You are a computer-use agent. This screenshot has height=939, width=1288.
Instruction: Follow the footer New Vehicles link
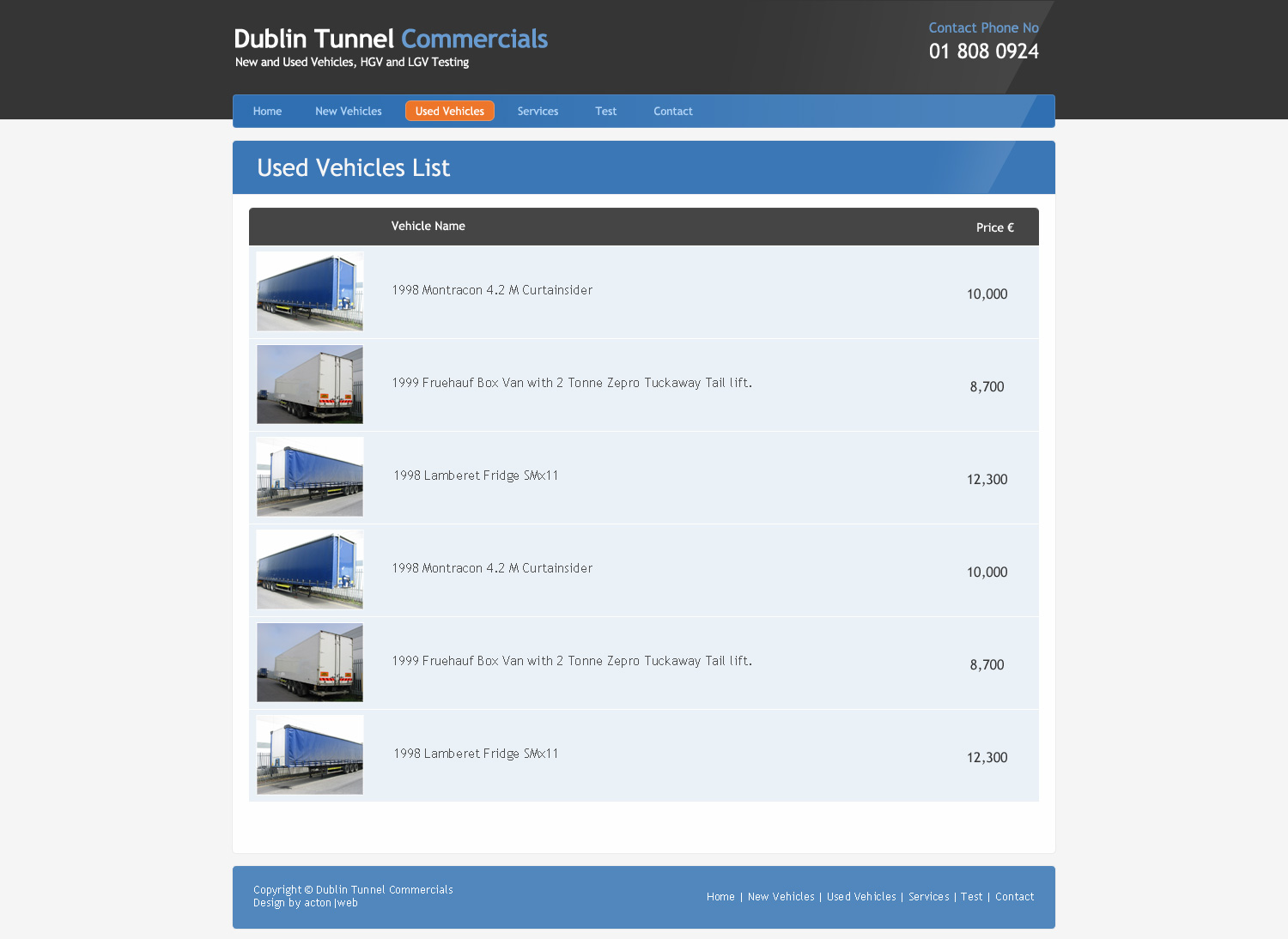(x=781, y=897)
